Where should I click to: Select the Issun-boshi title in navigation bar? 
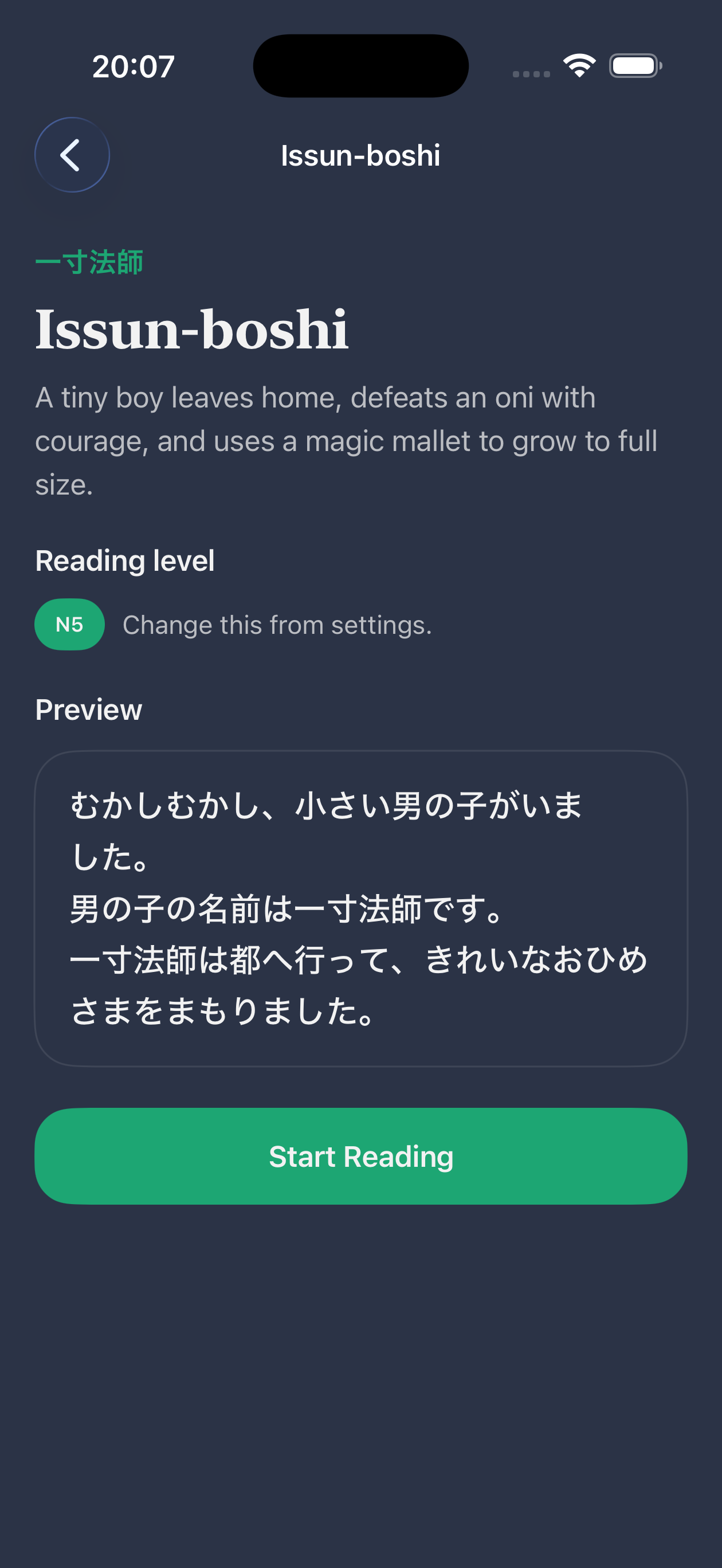(360, 155)
